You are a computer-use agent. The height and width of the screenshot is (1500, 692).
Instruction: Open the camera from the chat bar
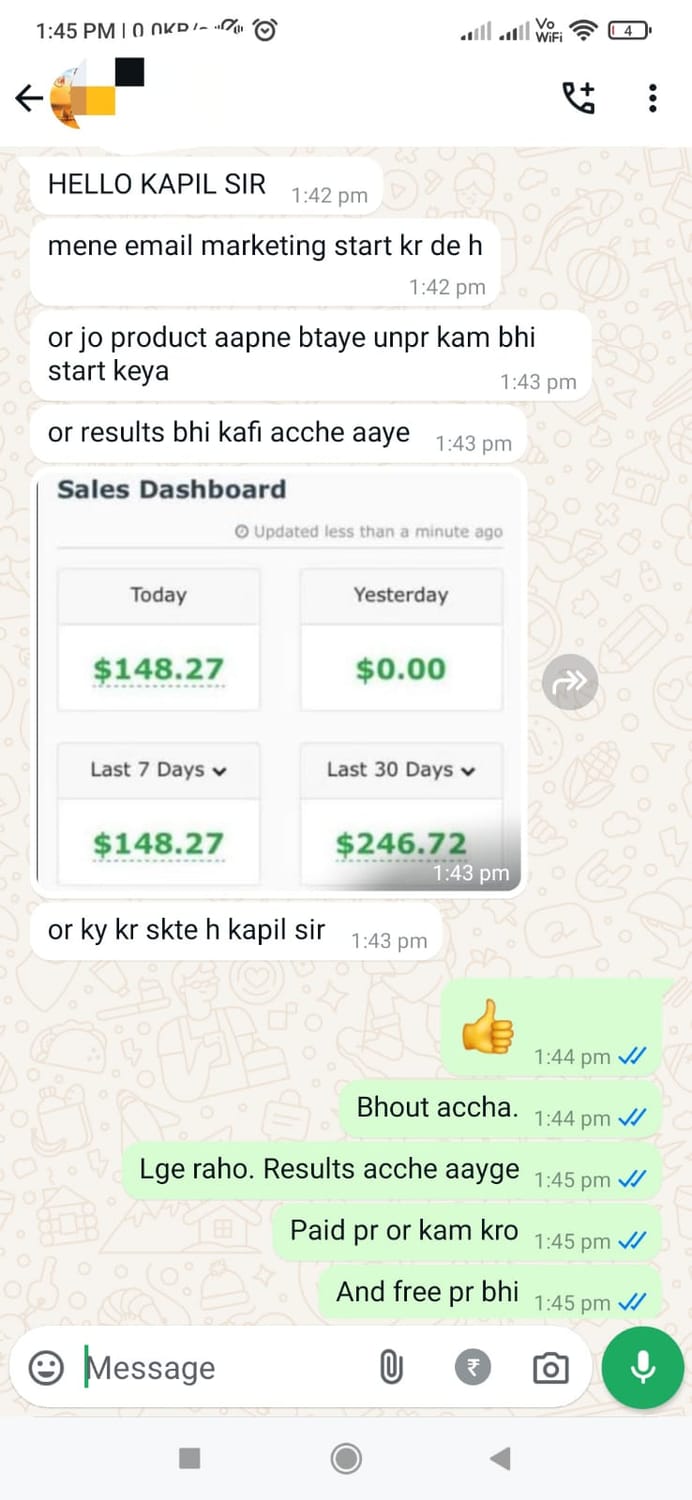point(550,1367)
